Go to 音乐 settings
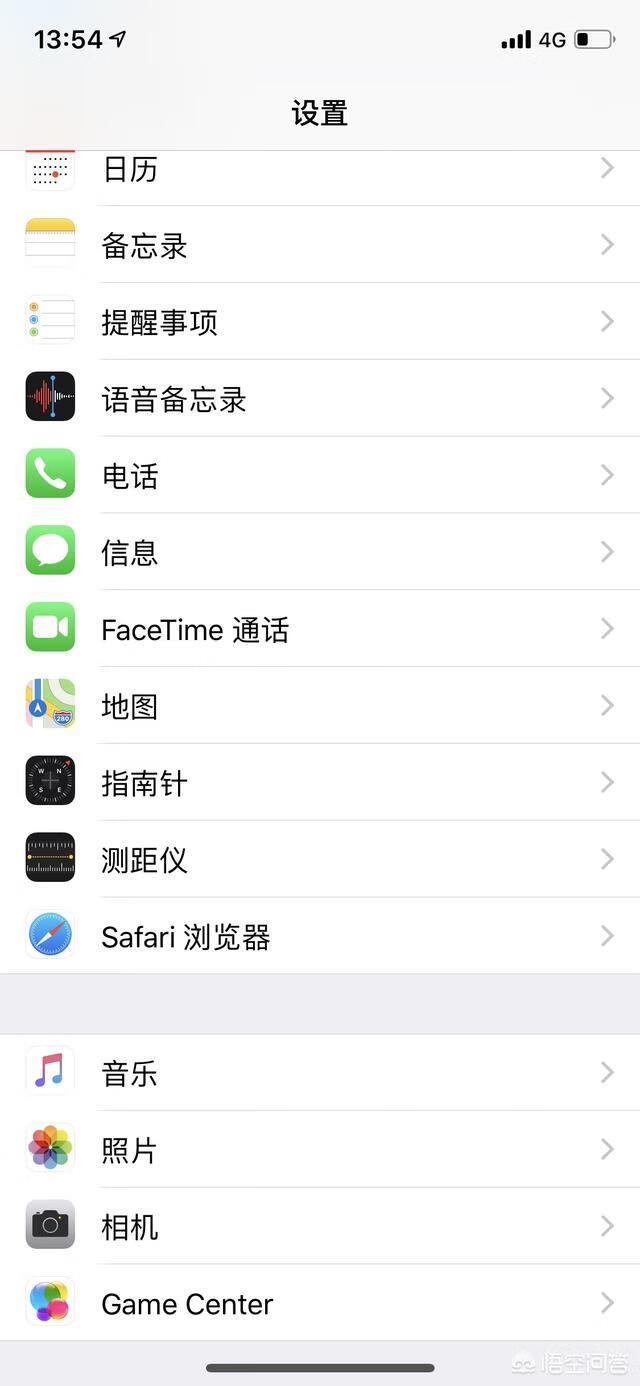Image resolution: width=640 pixels, height=1386 pixels. pos(320,1073)
